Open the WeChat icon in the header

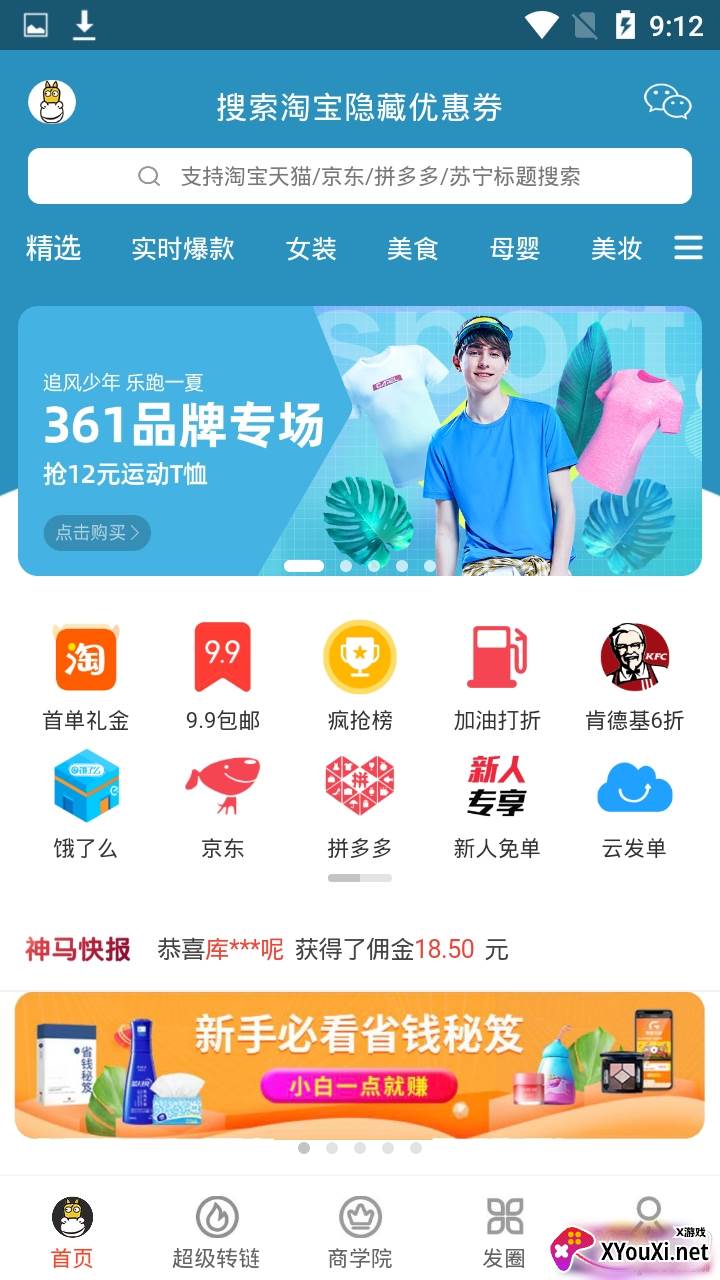click(667, 102)
